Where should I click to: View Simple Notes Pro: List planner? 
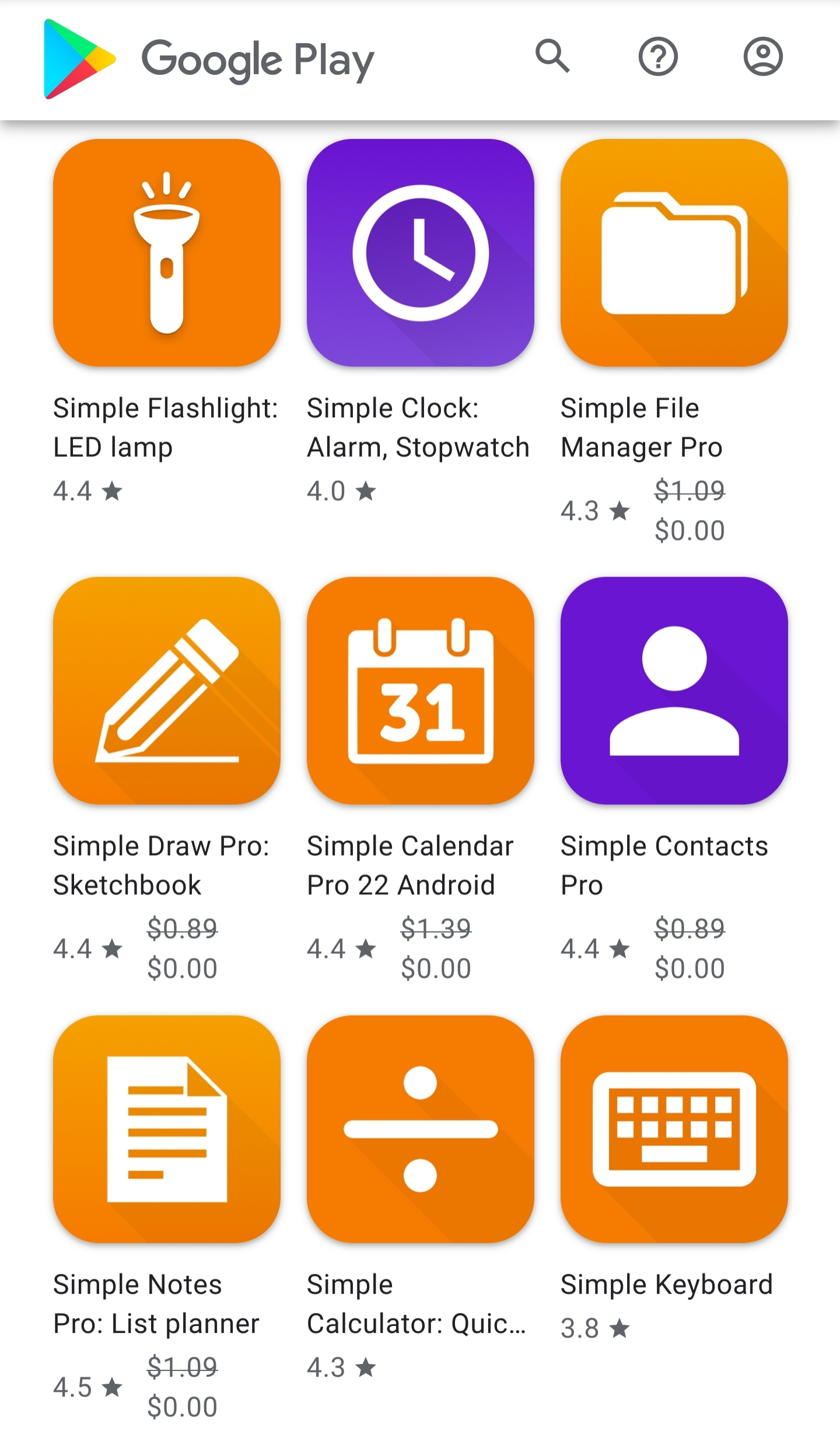167,1129
